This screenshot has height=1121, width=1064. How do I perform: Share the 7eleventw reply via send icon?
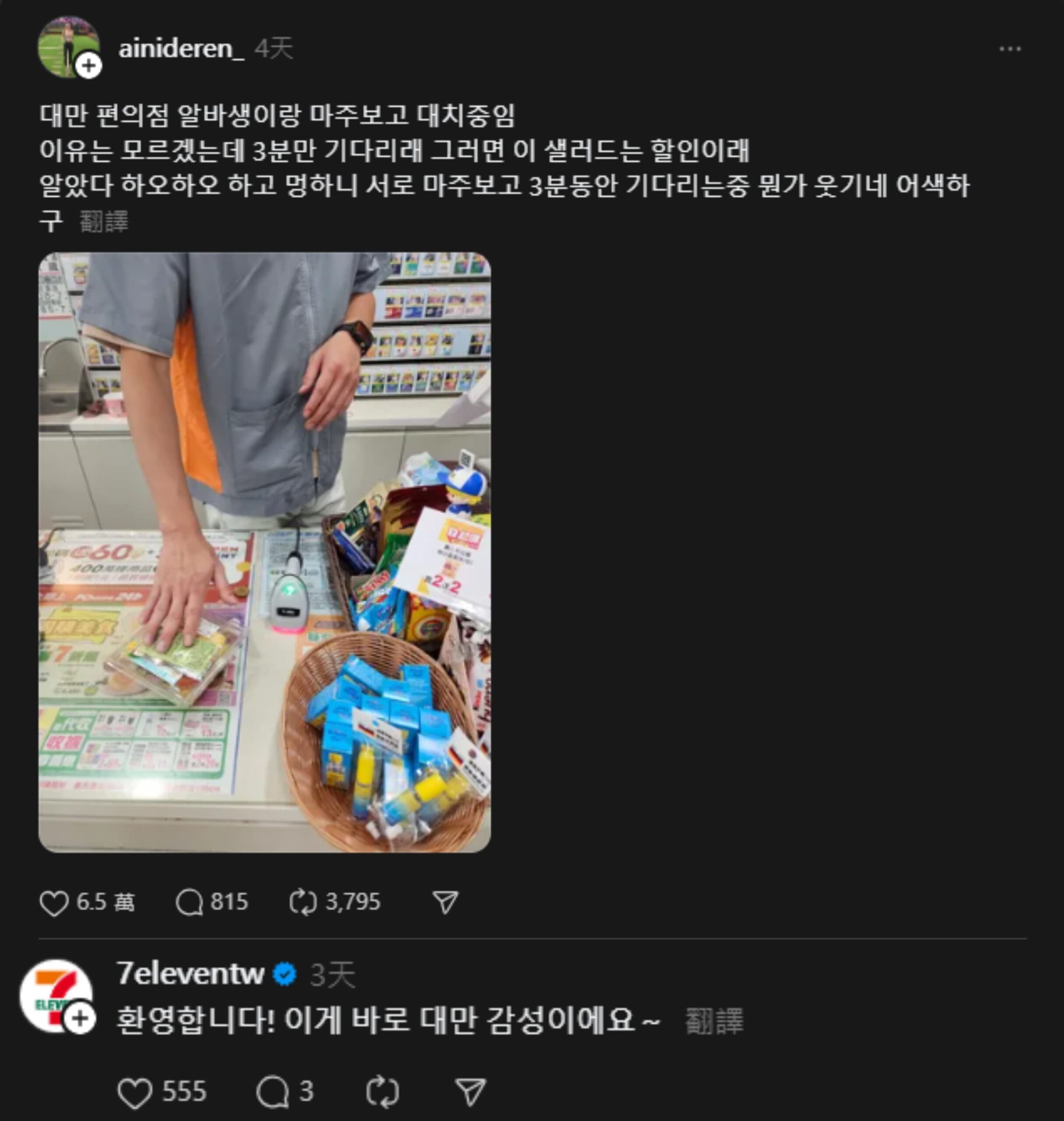click(471, 1092)
